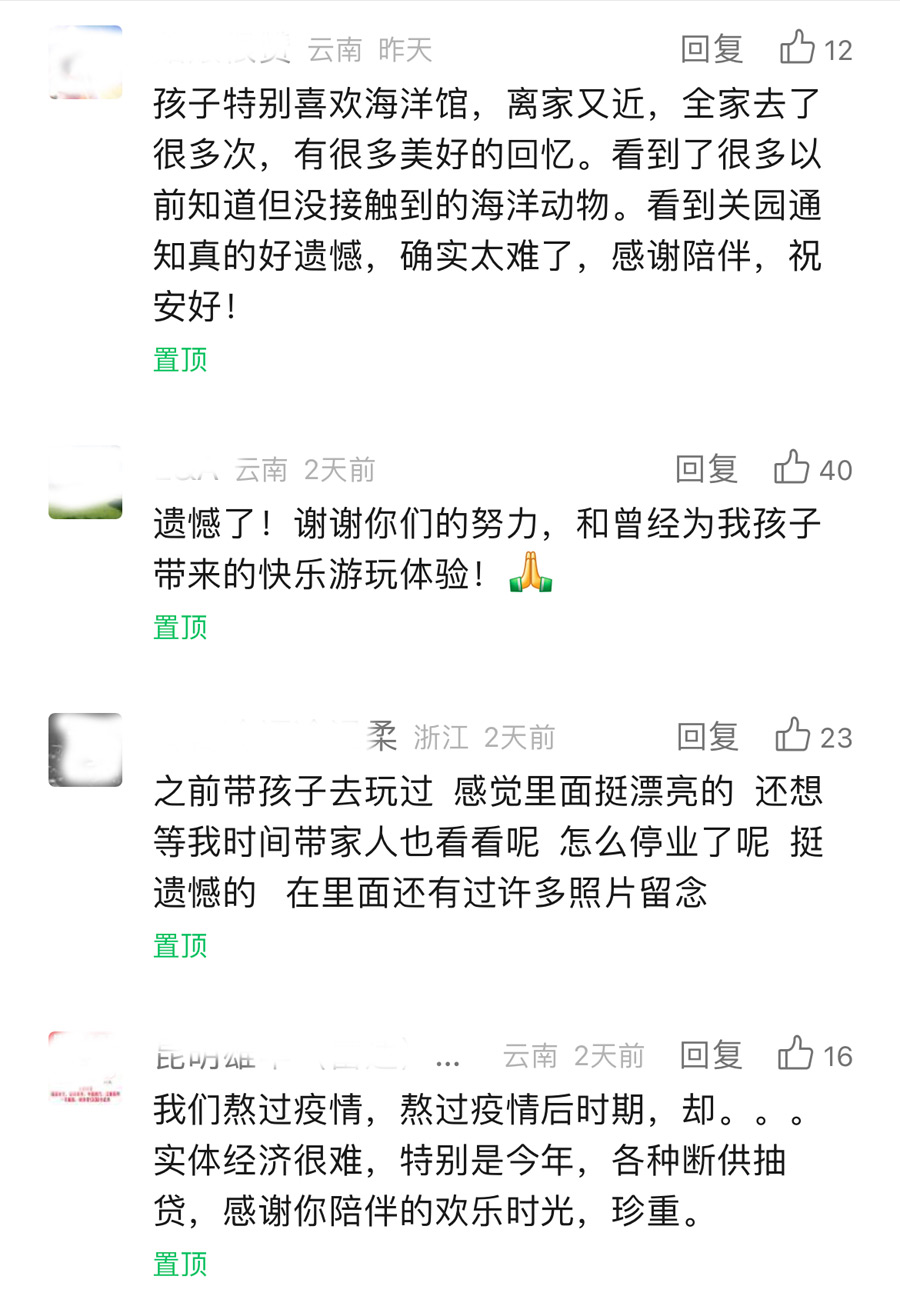Tap 置顶 under the 熬过疫情 comment
Screen dimensions: 900x1316
pyautogui.click(x=180, y=1263)
